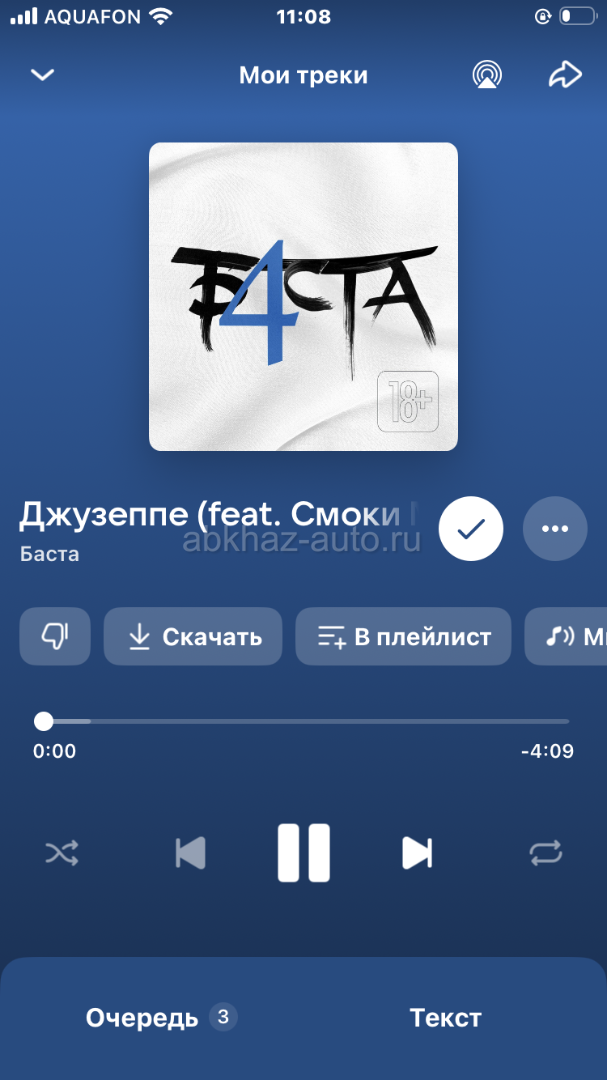
Task: Show lyrics in the Текст tab
Action: tap(446, 1018)
